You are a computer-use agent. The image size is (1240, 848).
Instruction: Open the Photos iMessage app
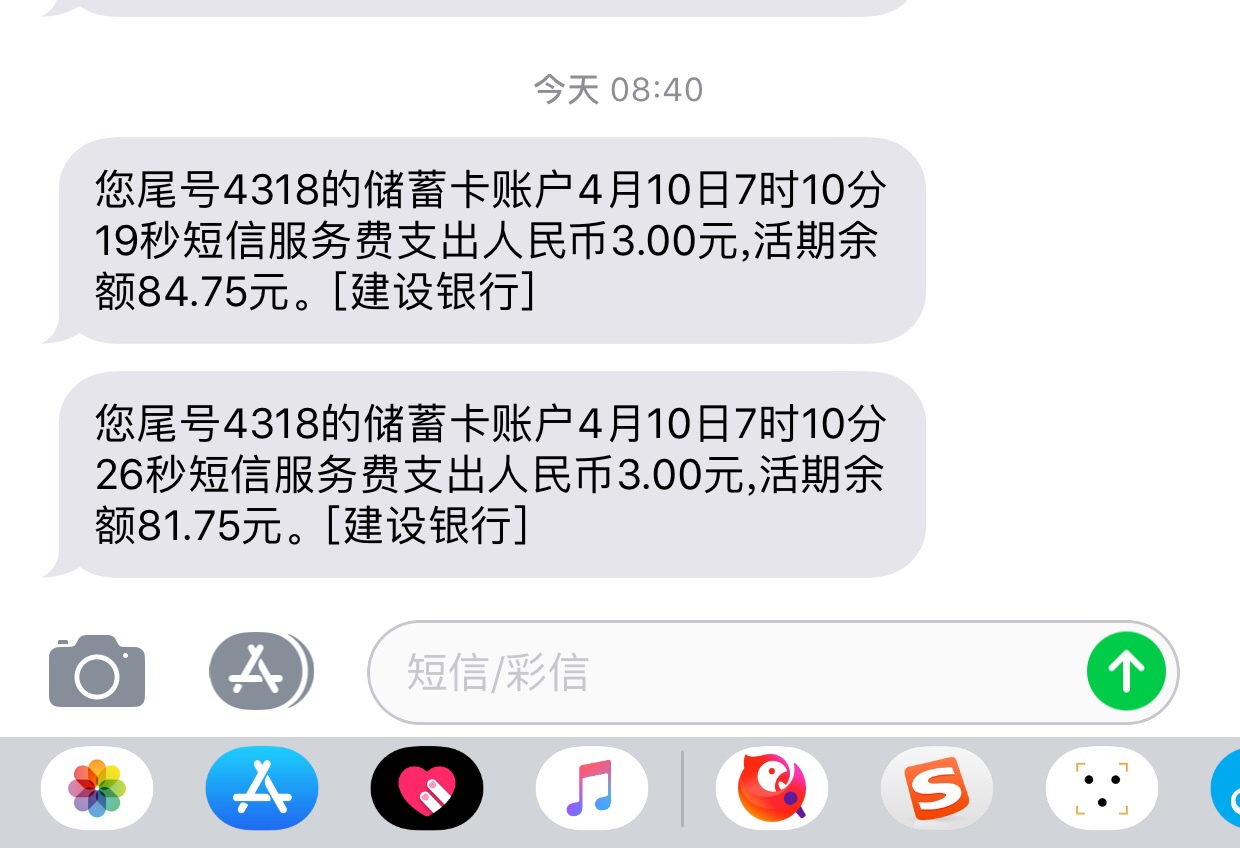coord(97,788)
